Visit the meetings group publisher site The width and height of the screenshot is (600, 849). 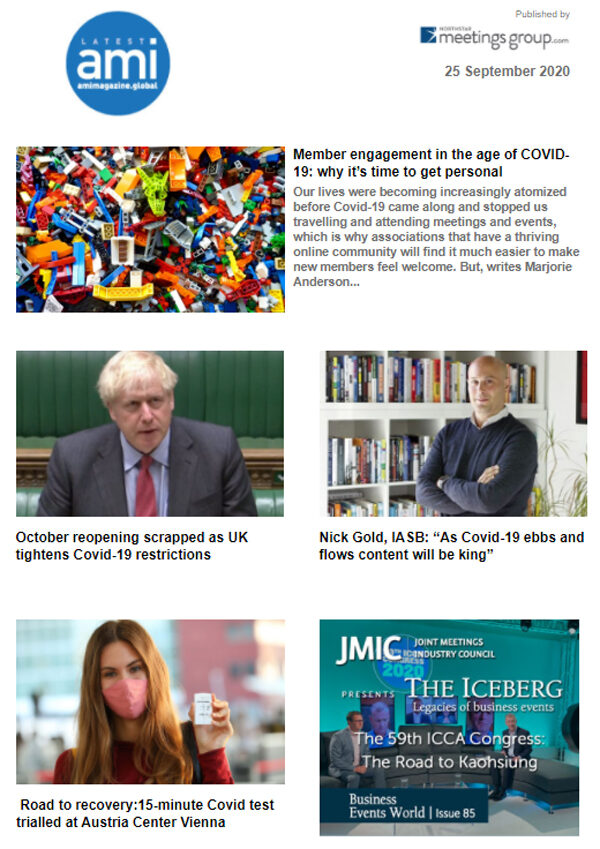click(x=494, y=37)
